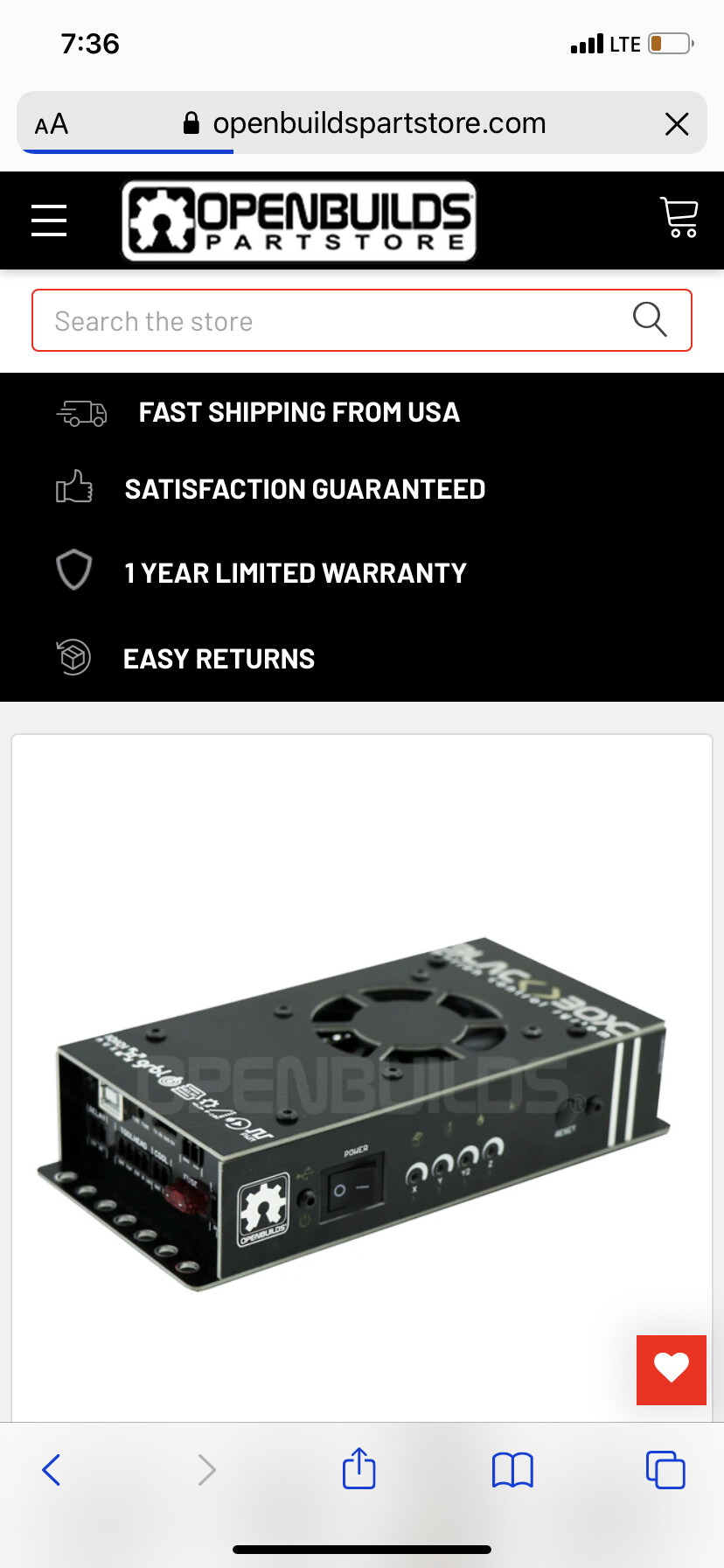
Task: Open the shopping cart
Action: (x=679, y=217)
